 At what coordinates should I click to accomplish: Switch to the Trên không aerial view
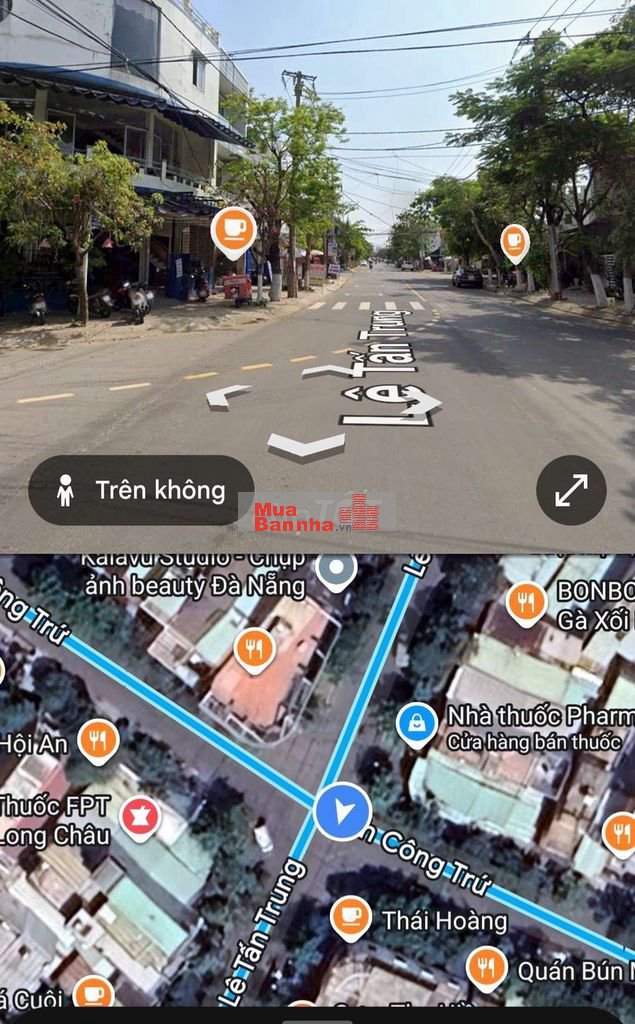[141, 490]
